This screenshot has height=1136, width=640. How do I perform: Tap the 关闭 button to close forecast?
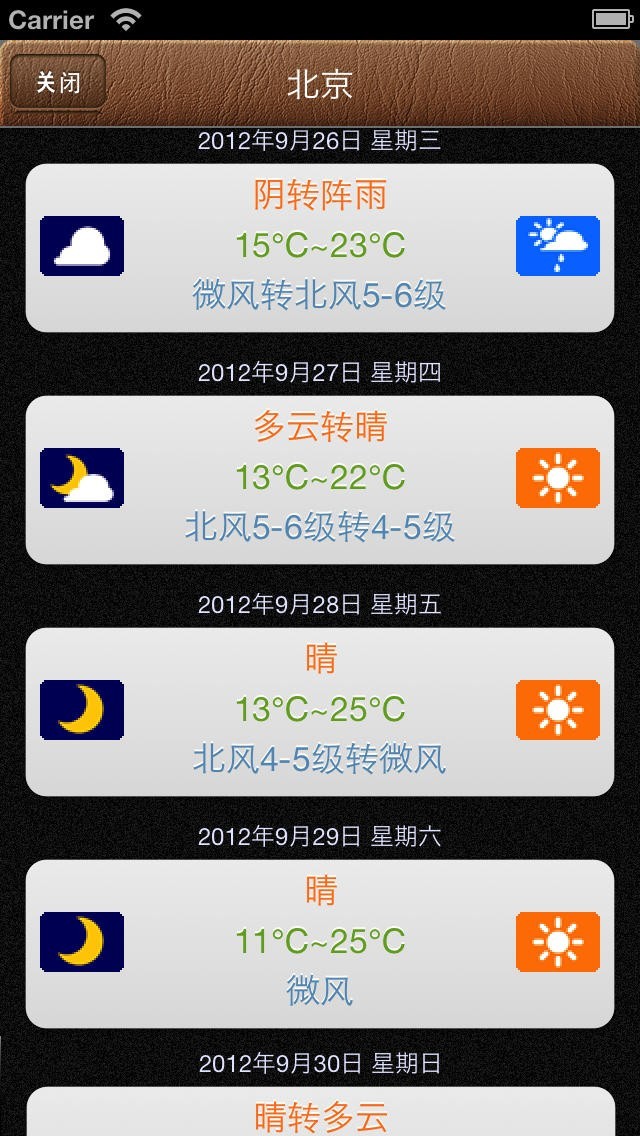coord(58,82)
